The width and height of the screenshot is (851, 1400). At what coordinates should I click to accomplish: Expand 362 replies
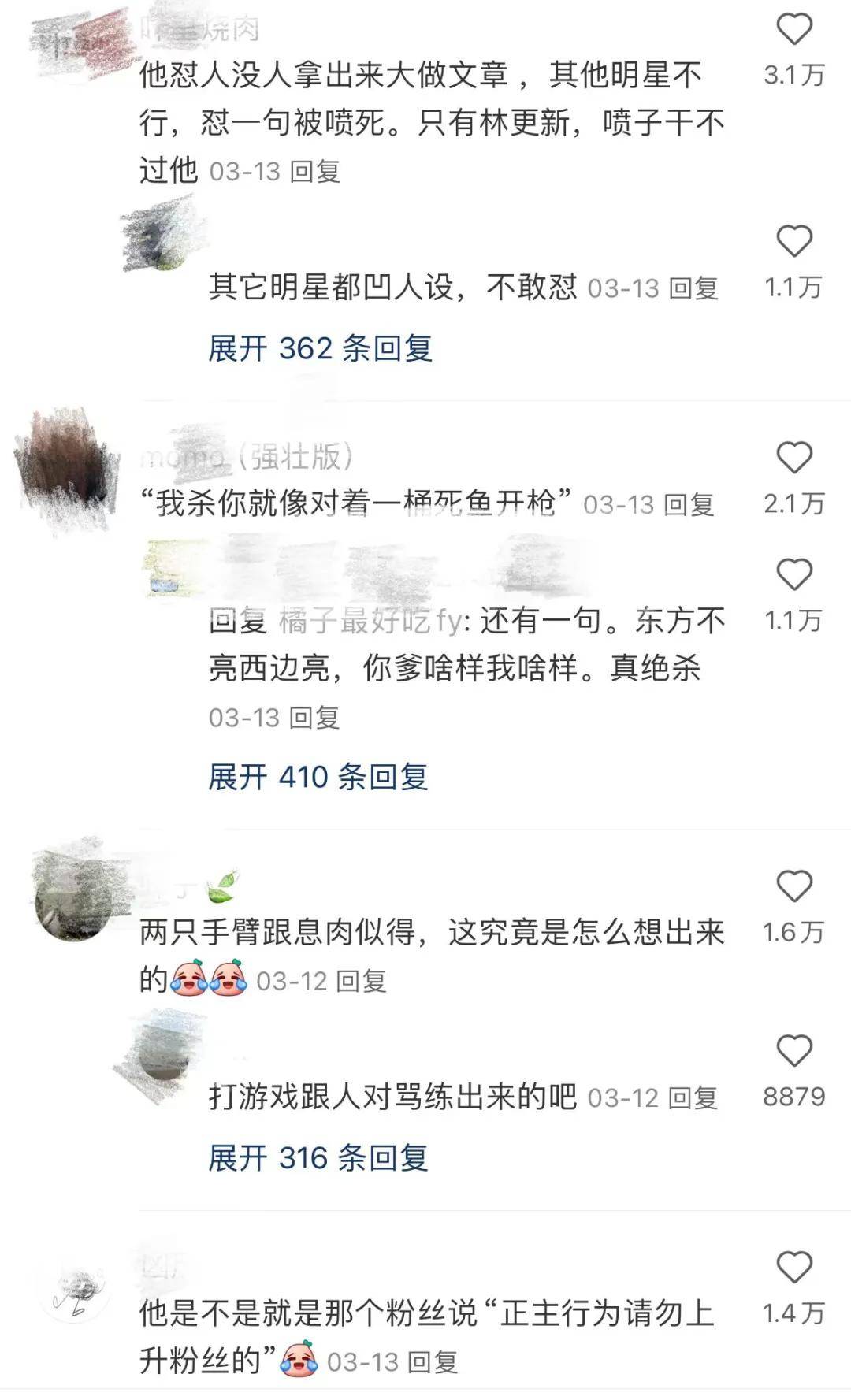coord(320,348)
